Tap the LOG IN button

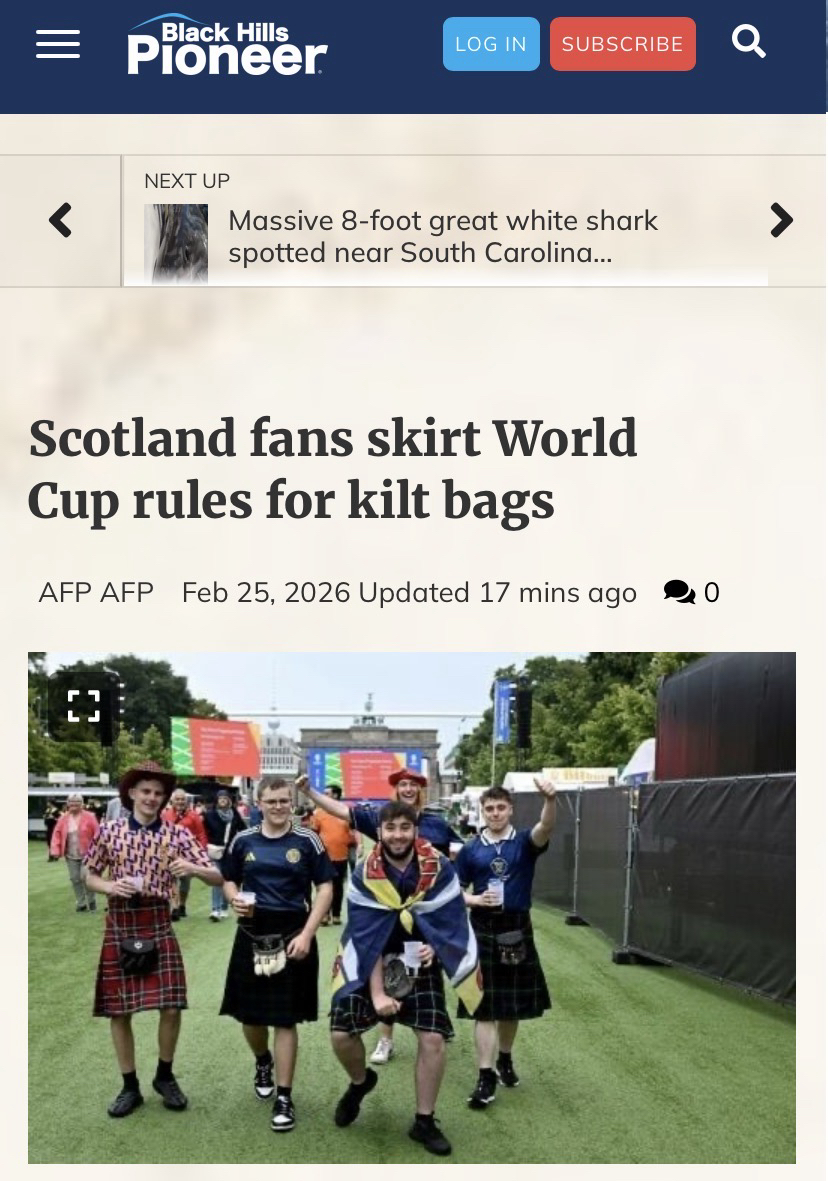click(490, 44)
